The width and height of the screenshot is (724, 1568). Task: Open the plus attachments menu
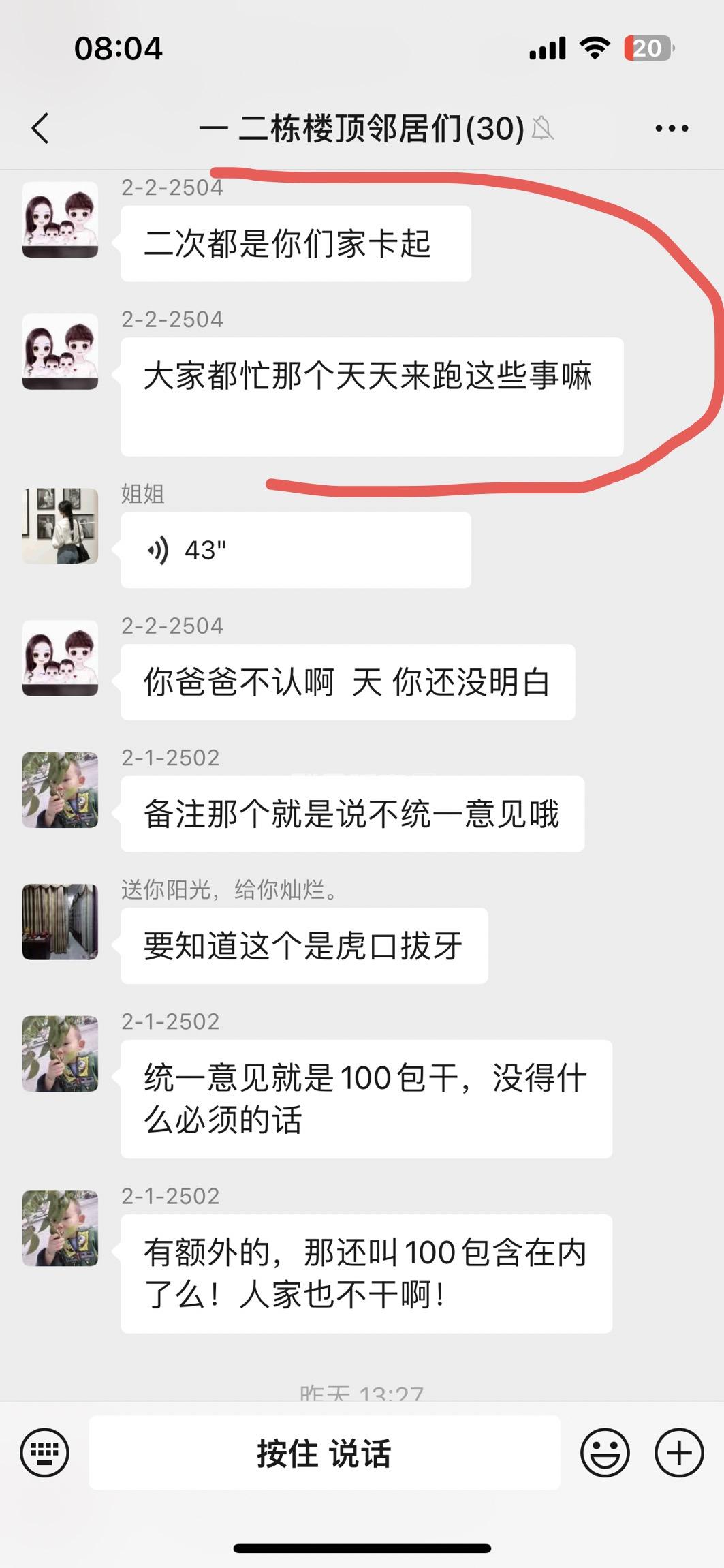tap(678, 1453)
